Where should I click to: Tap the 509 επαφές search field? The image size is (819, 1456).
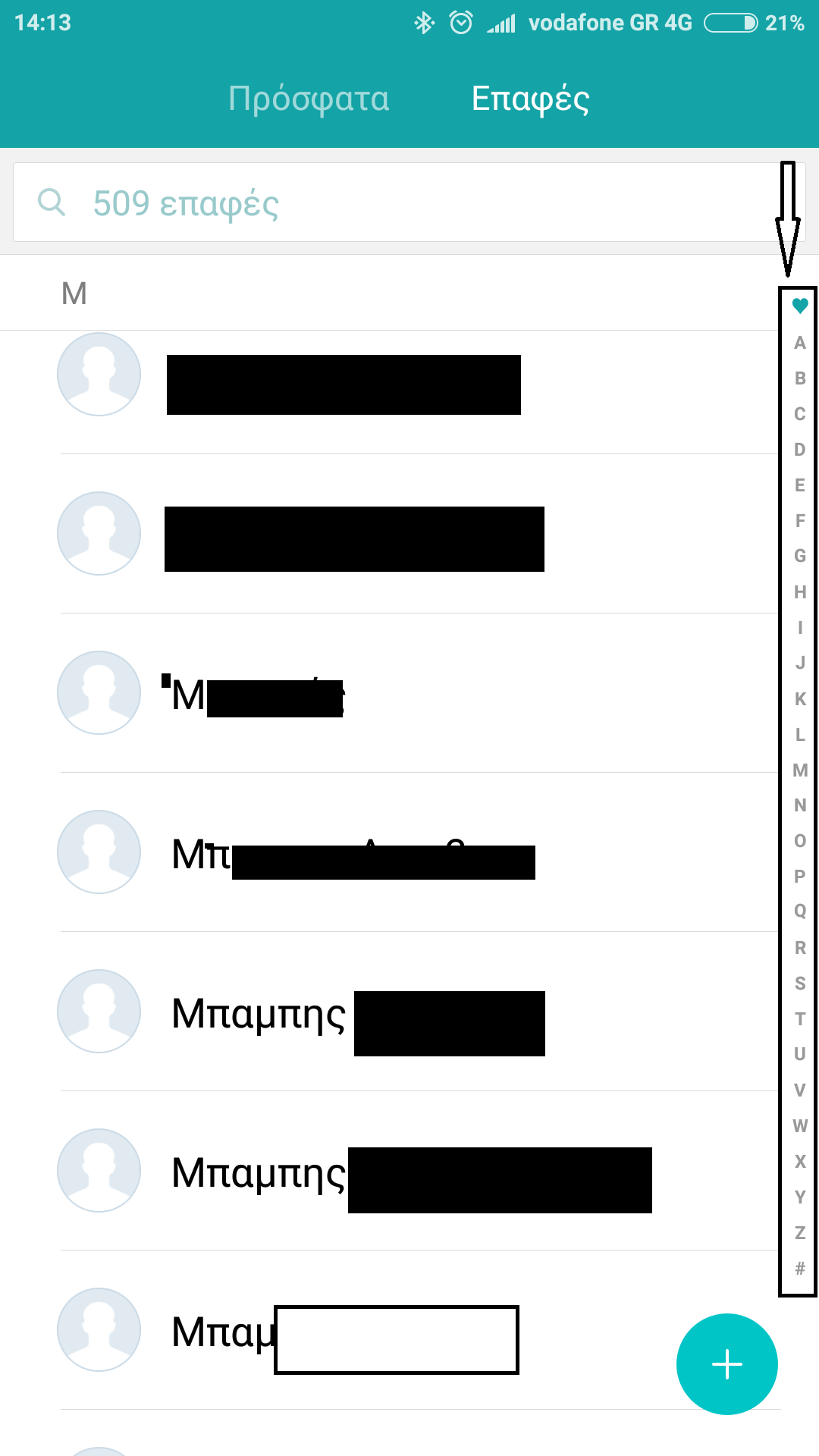point(409,202)
